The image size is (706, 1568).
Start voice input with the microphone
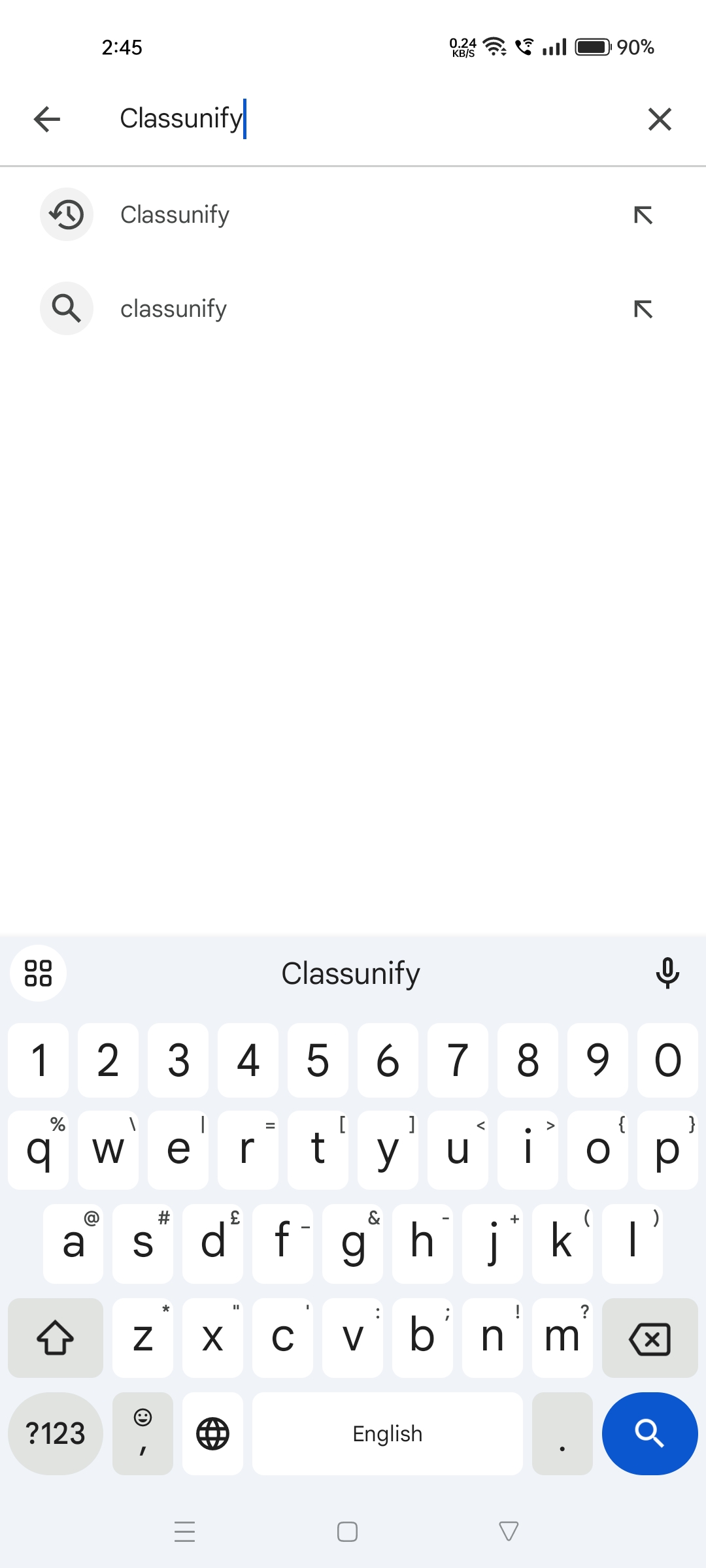(667, 973)
